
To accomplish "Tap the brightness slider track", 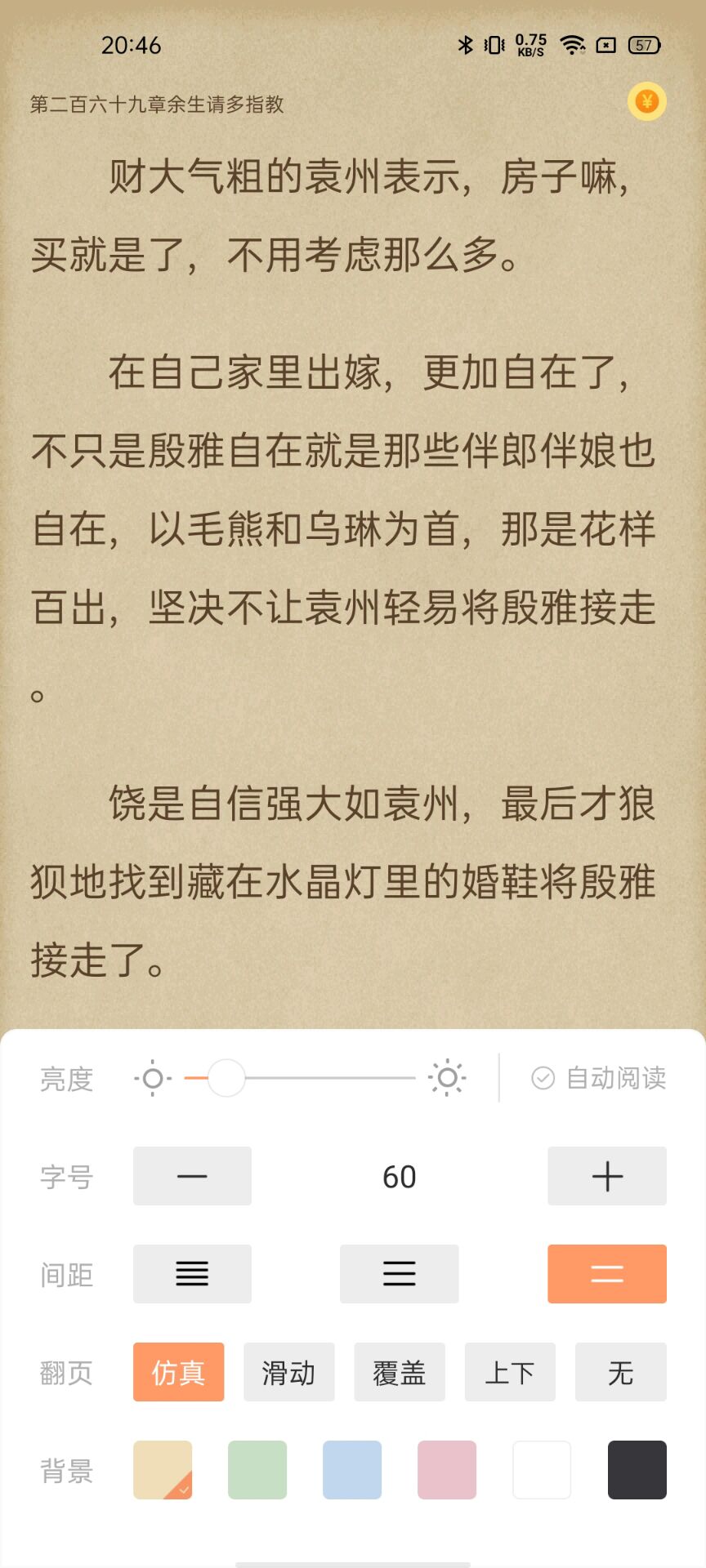I will coord(300,1078).
